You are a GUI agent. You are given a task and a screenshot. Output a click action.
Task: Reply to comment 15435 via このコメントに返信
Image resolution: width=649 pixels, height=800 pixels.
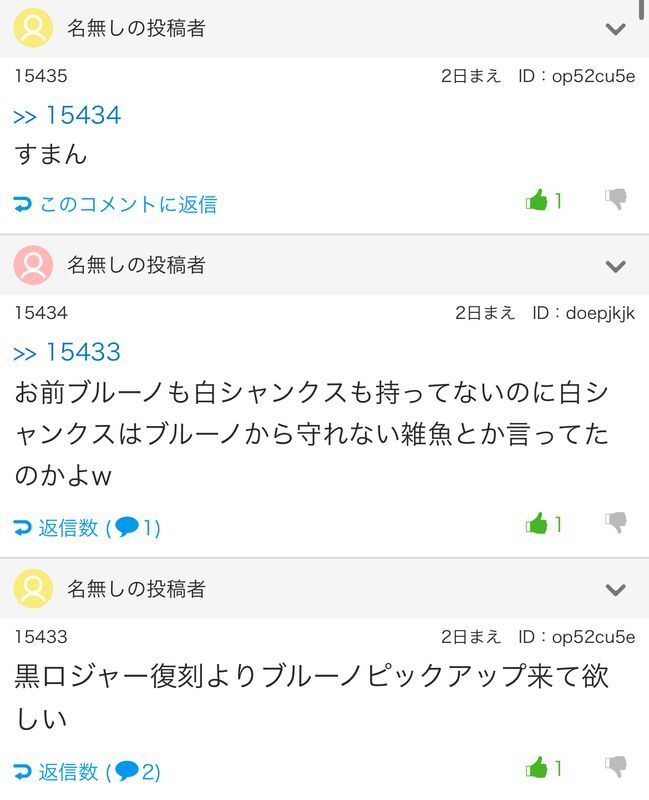116,204
